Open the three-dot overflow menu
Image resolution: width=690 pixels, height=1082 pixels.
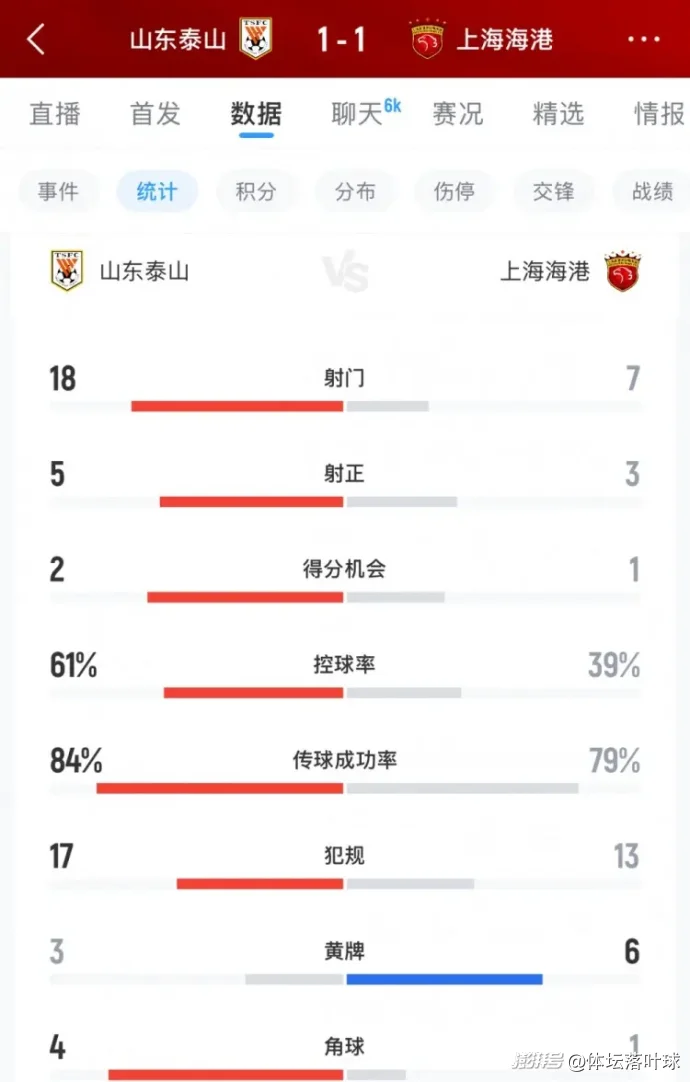coord(645,39)
